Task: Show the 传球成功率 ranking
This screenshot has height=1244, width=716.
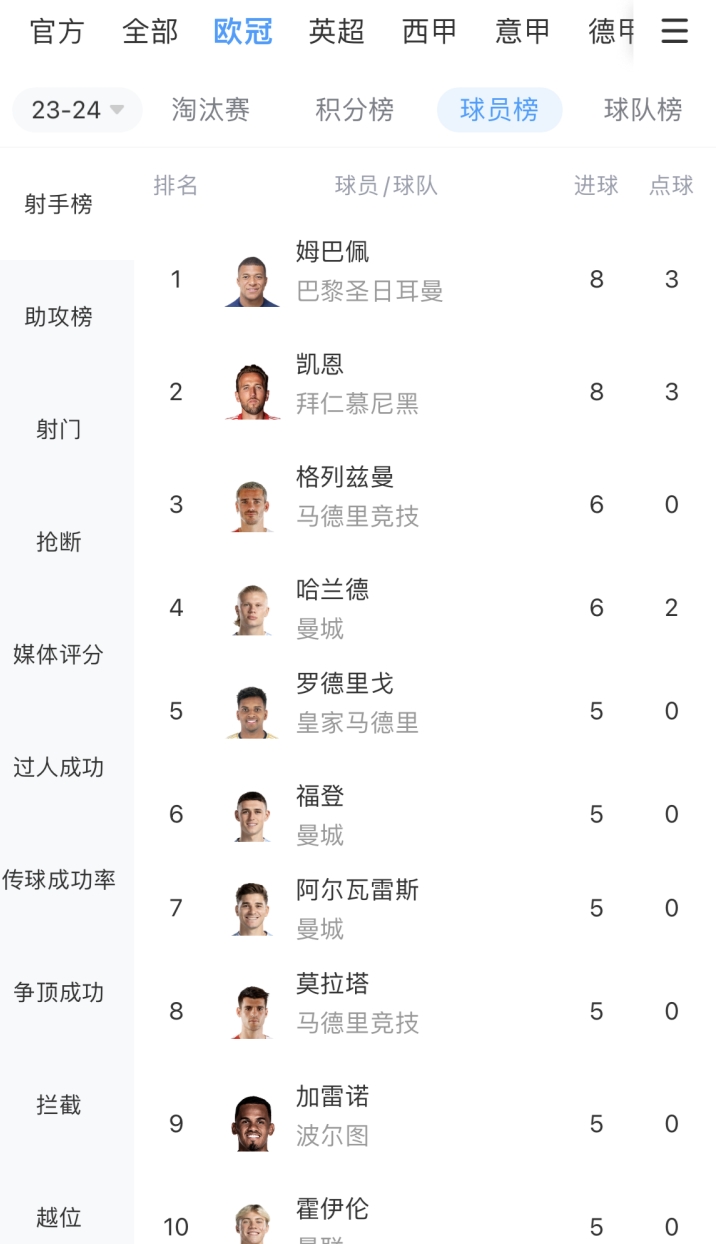Action: (x=58, y=880)
